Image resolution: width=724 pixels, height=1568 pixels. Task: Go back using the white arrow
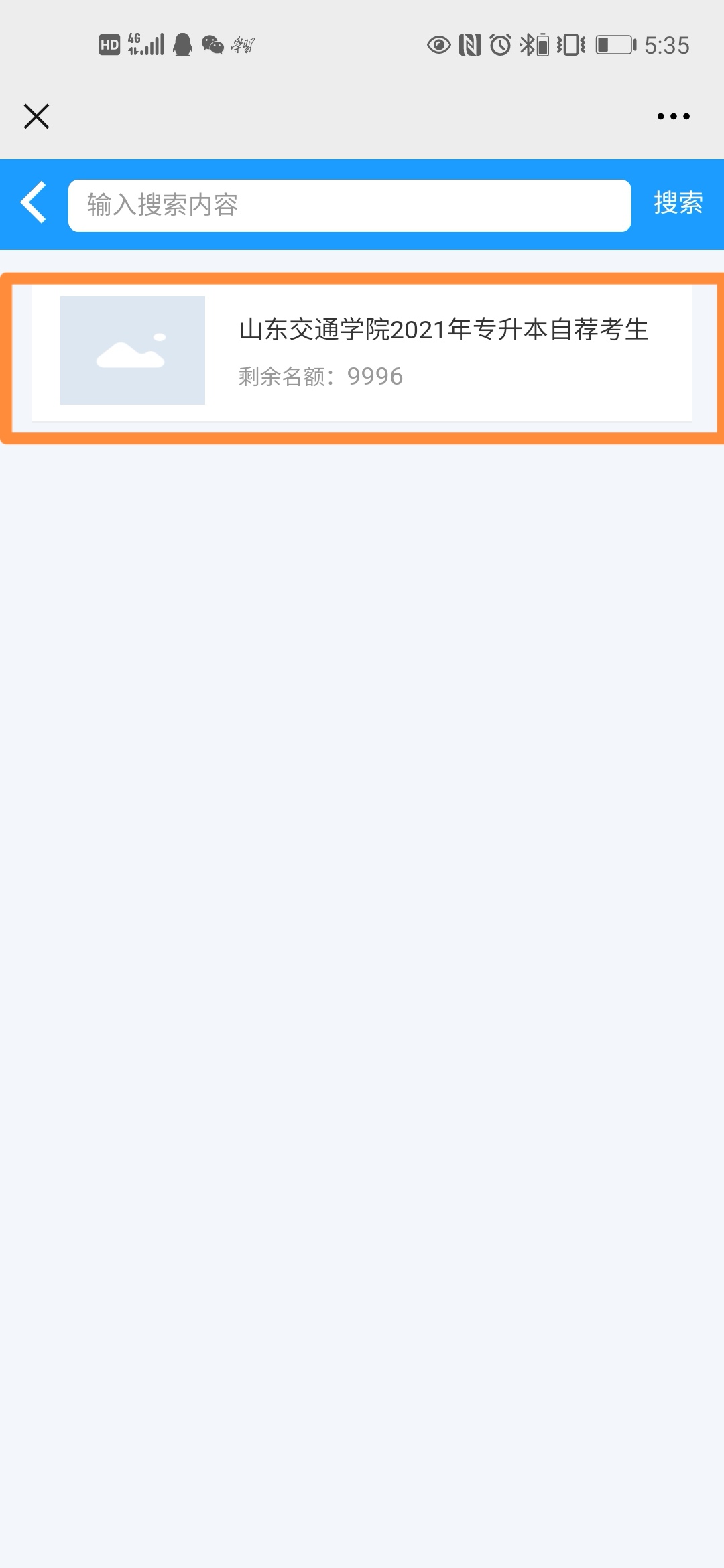[x=34, y=202]
